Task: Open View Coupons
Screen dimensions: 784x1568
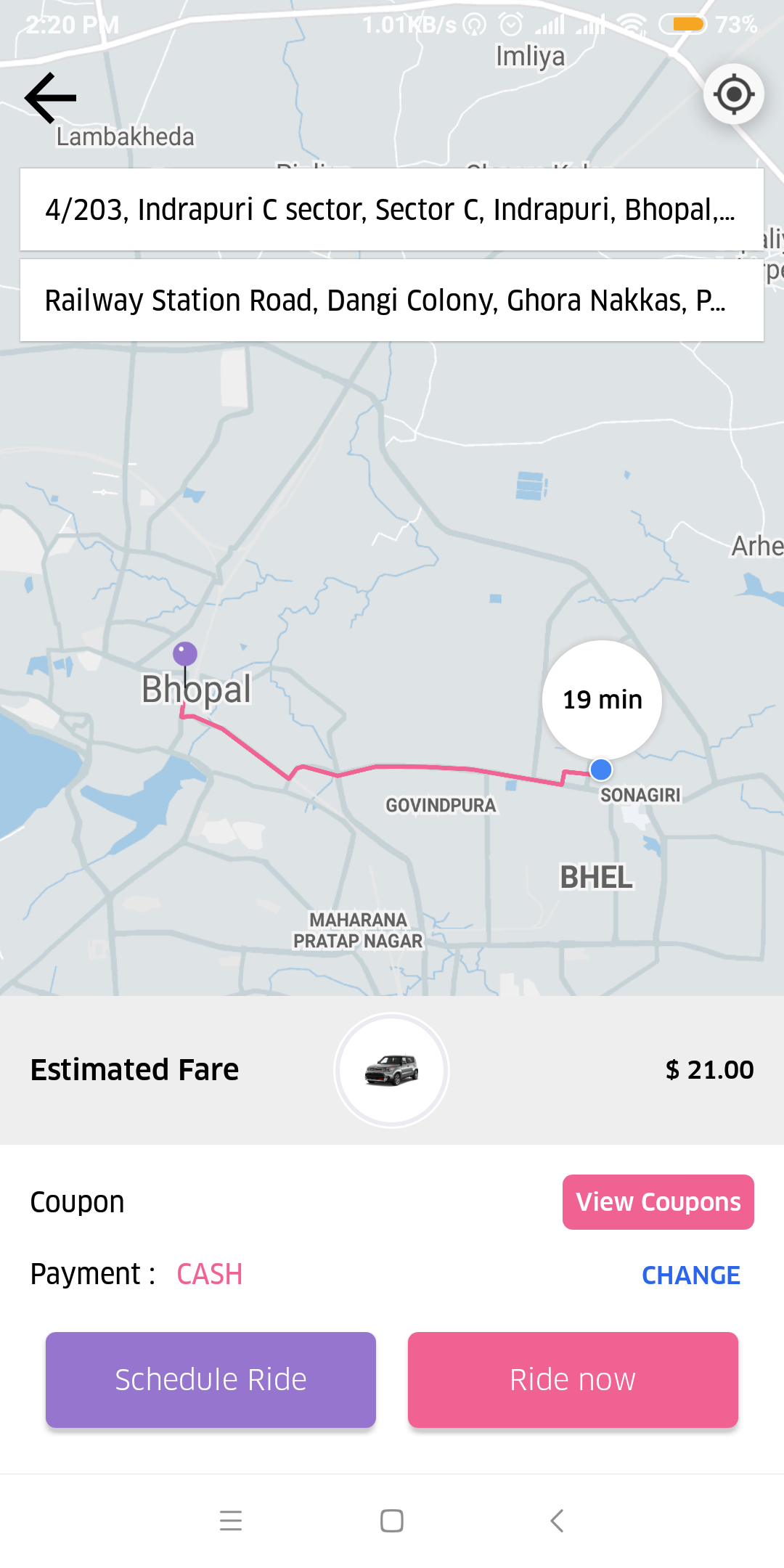Action: tap(658, 1202)
